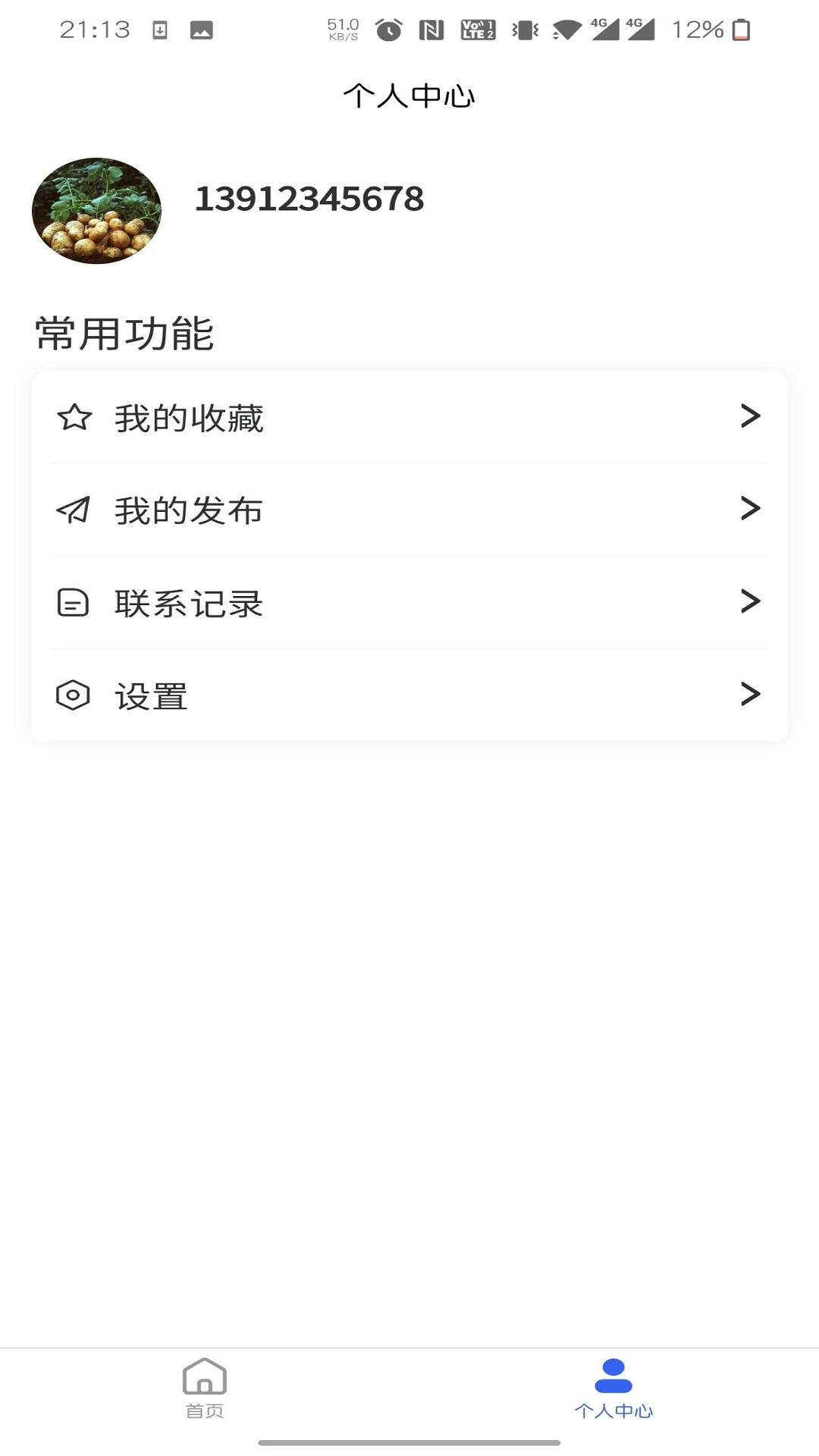Open 我的收藏 favorites row
This screenshot has width=819, height=1456.
409,418
